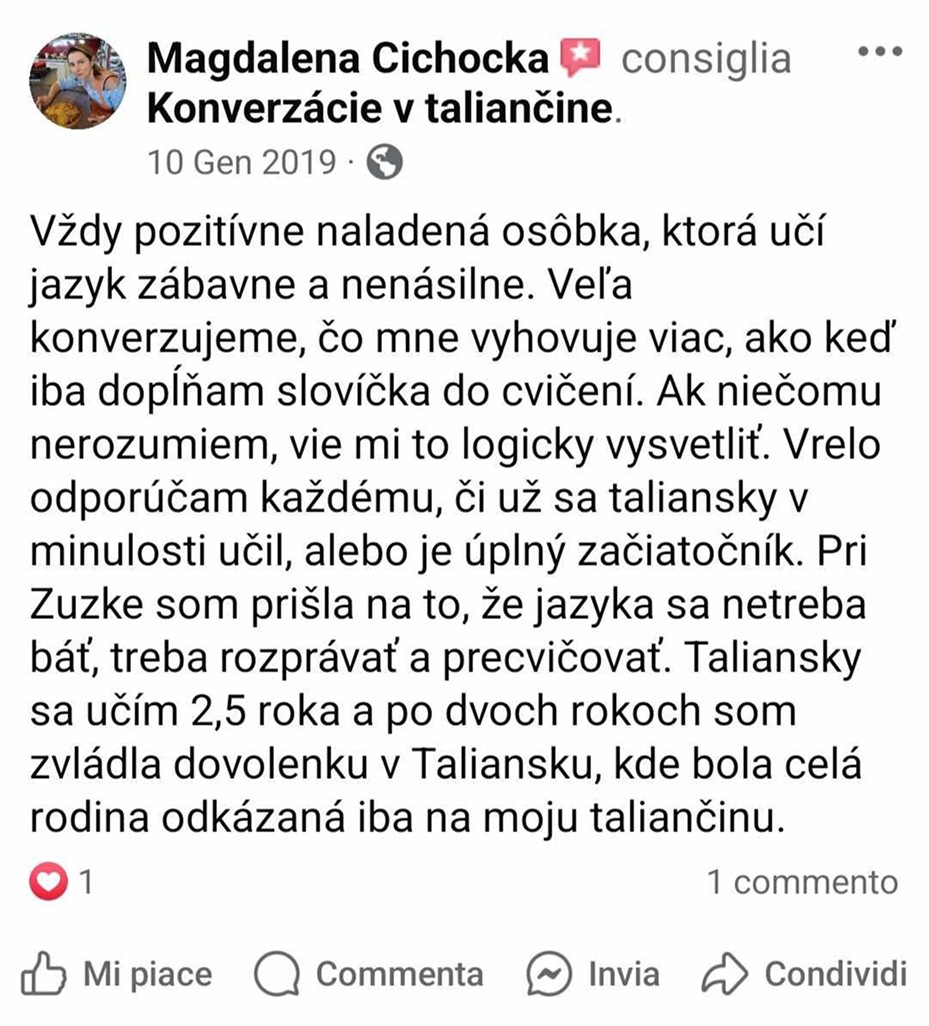Viewport: 929px width, 1026px height.
Task: Open the Konverzácie v taliančine page
Action: point(378,109)
